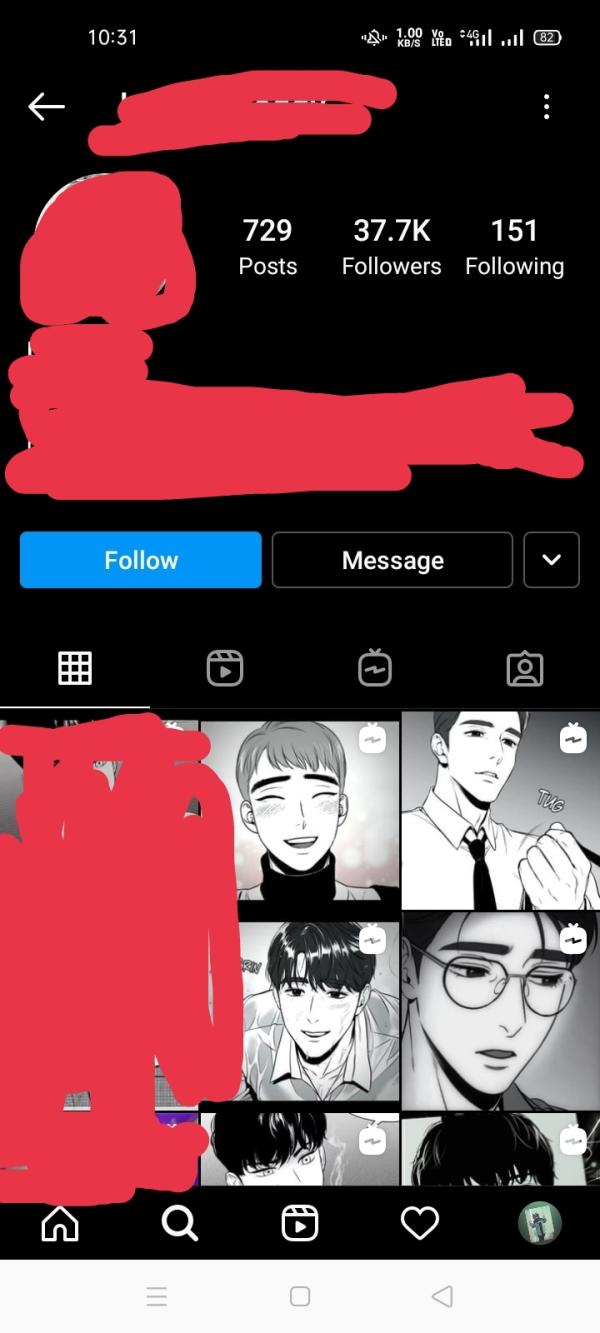Image resolution: width=600 pixels, height=1333 pixels.
Task: Open my profile from bottom bar avatar
Action: pos(540,1223)
